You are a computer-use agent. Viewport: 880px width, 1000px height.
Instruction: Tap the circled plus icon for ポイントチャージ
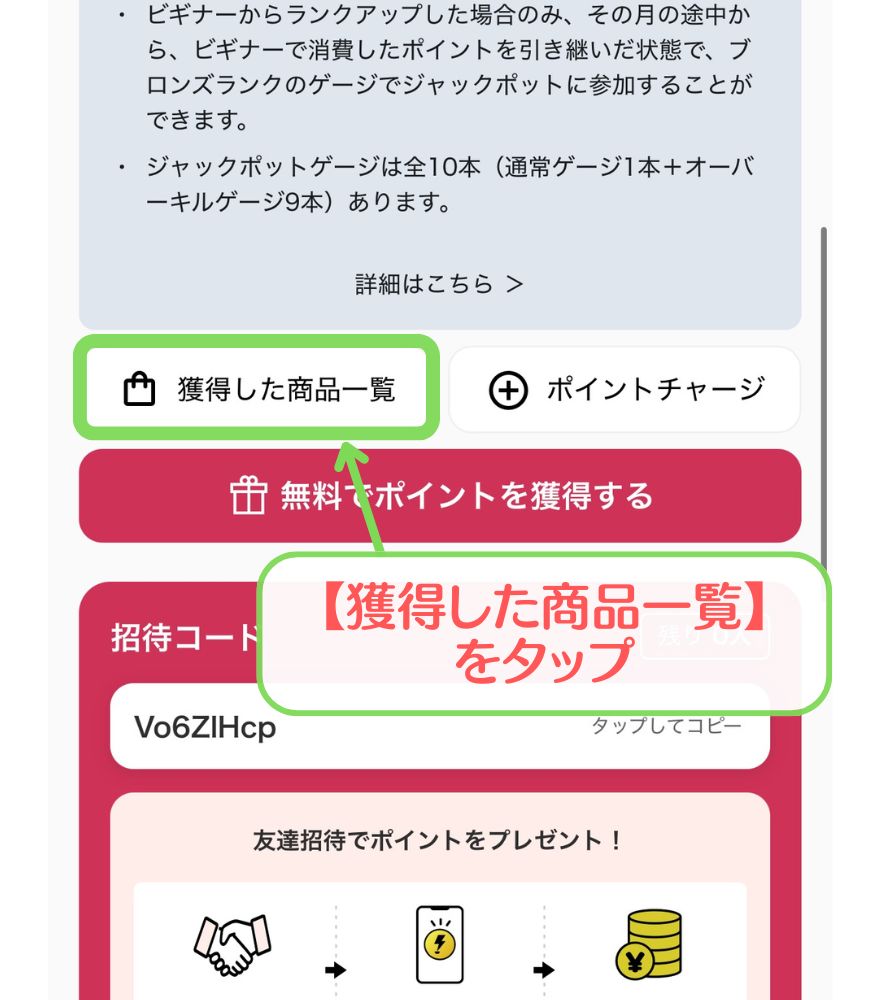(508, 390)
